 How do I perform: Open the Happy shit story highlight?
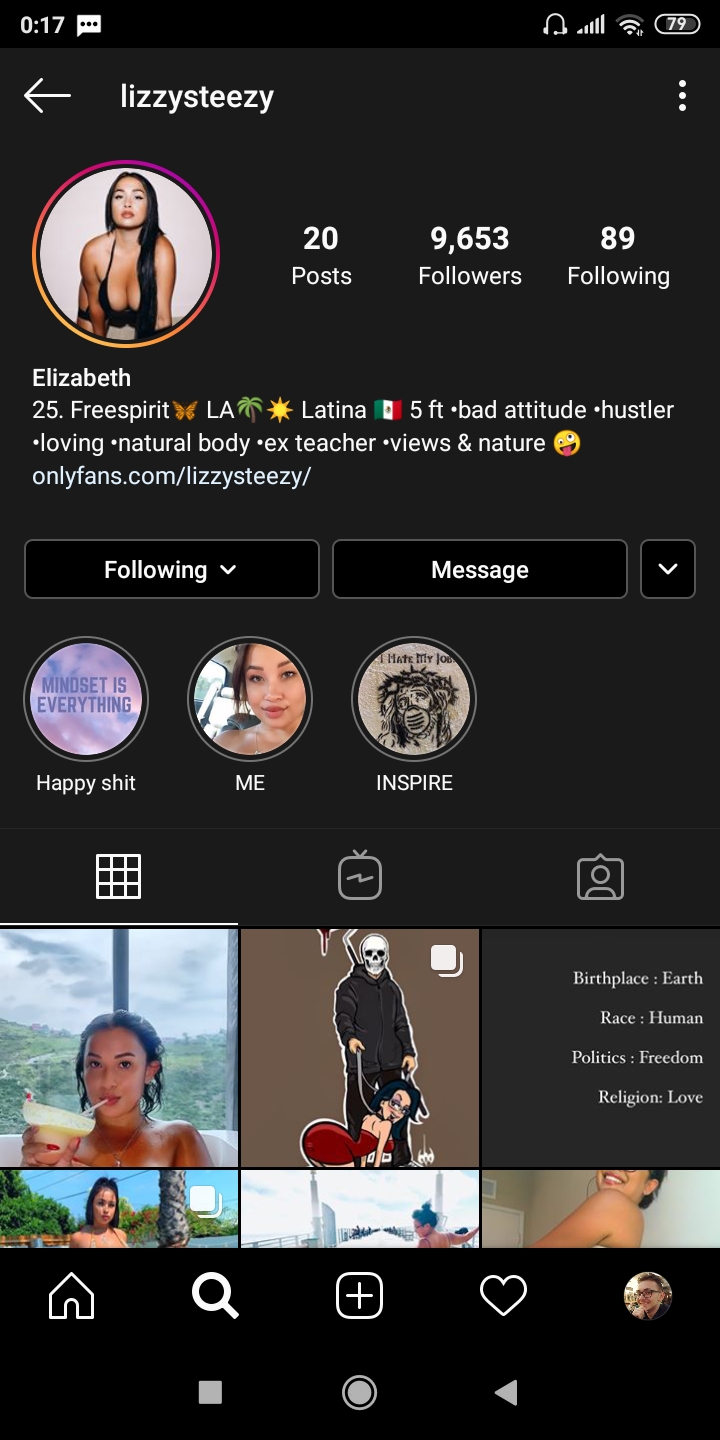click(x=86, y=700)
